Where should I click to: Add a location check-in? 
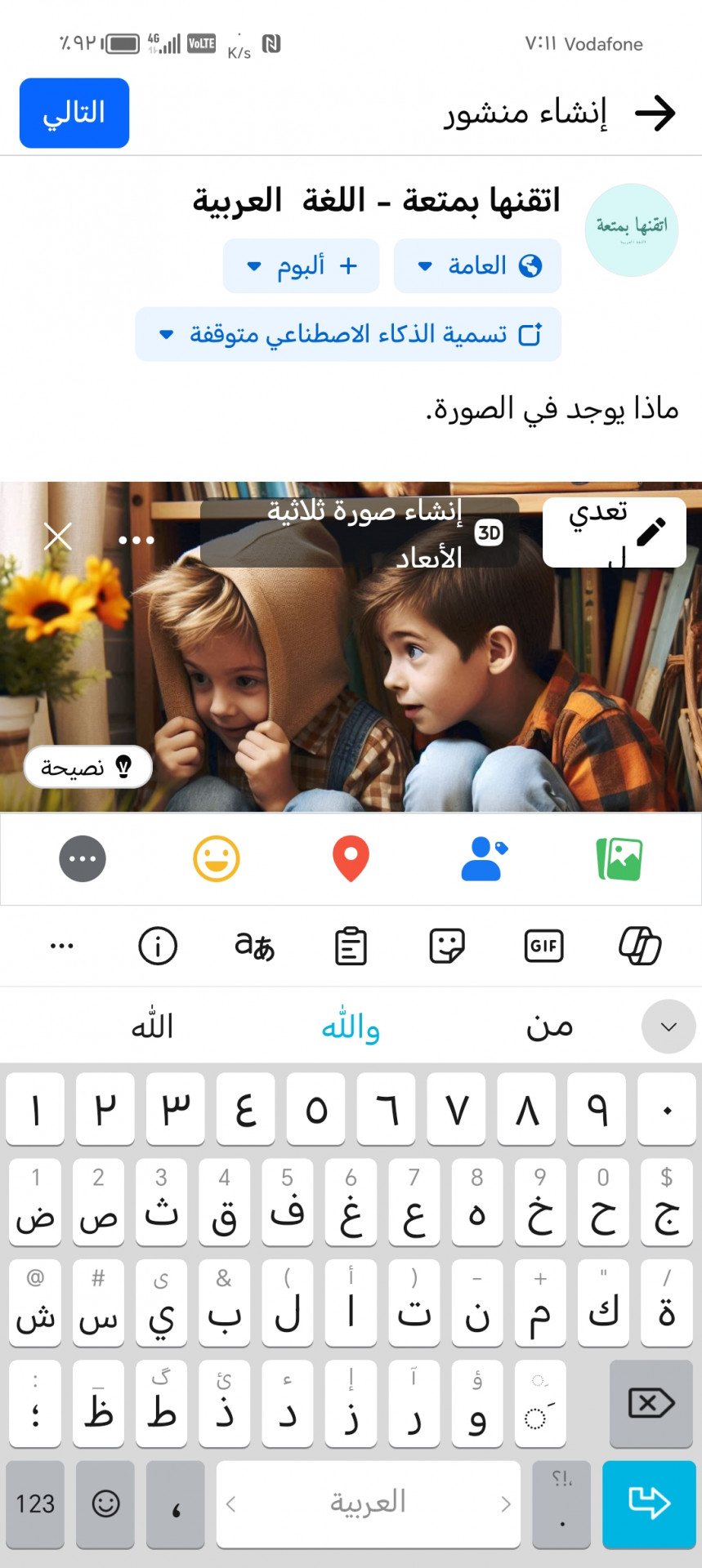point(351,859)
